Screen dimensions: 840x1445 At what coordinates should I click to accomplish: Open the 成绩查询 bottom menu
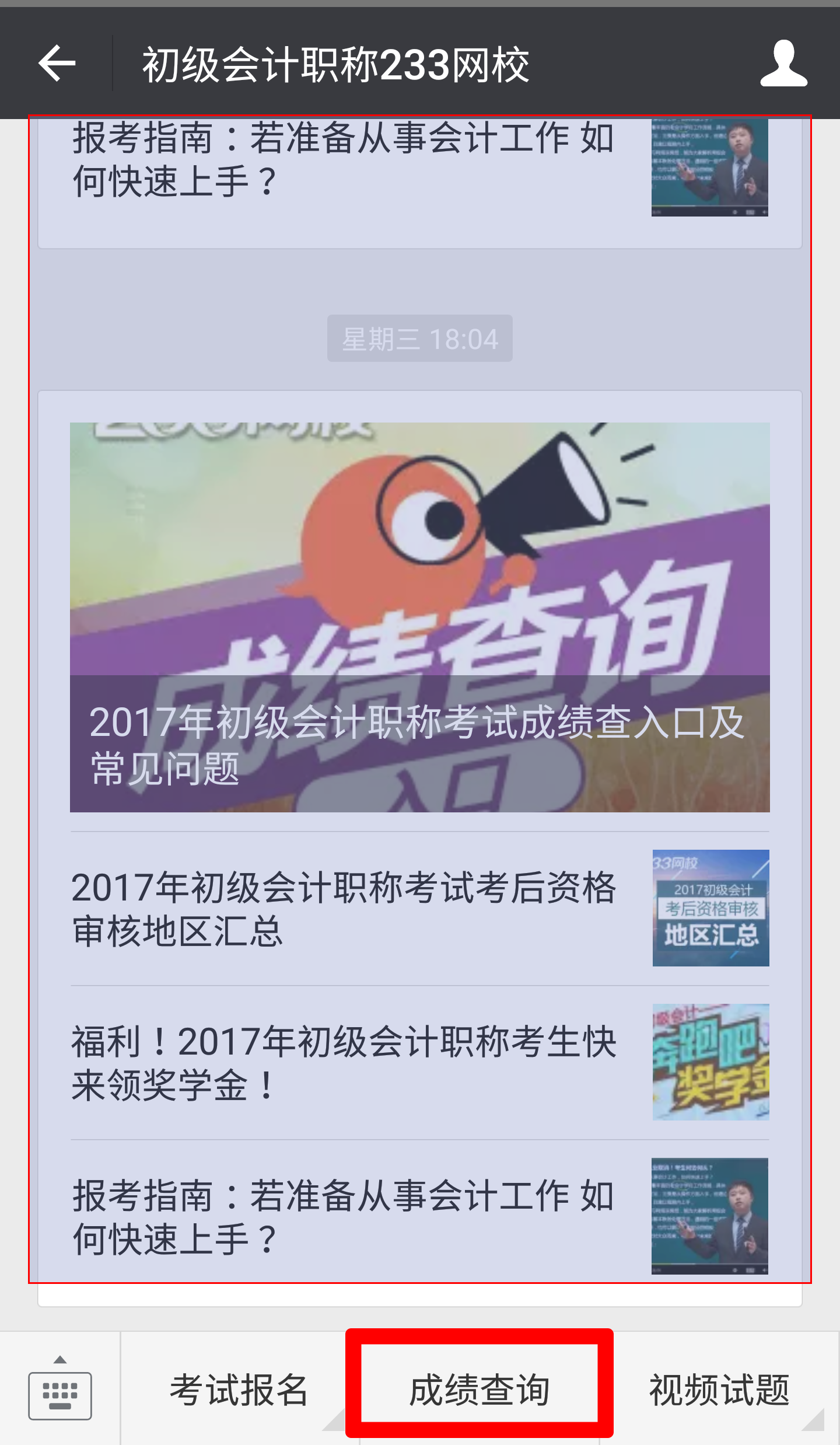(479, 1390)
